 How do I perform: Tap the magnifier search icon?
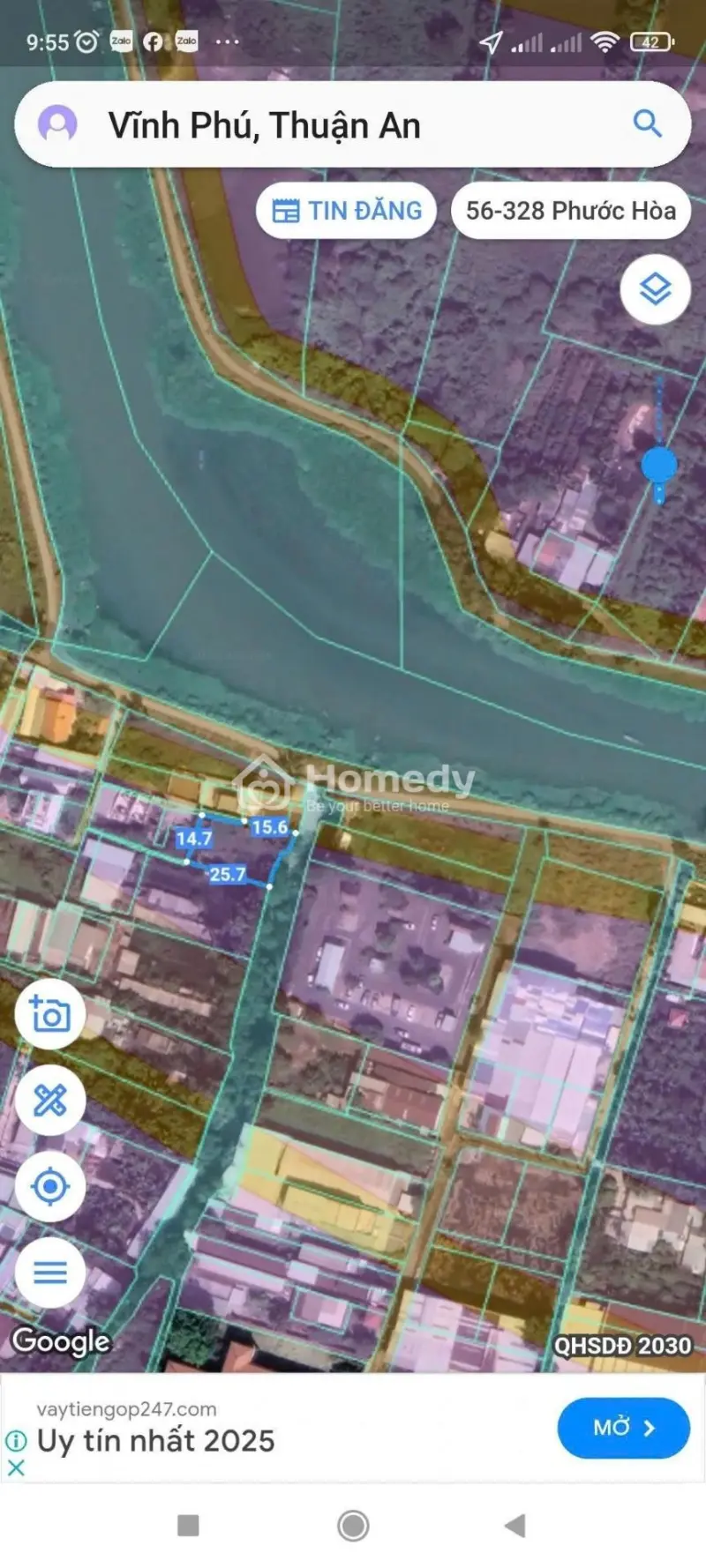tap(647, 123)
